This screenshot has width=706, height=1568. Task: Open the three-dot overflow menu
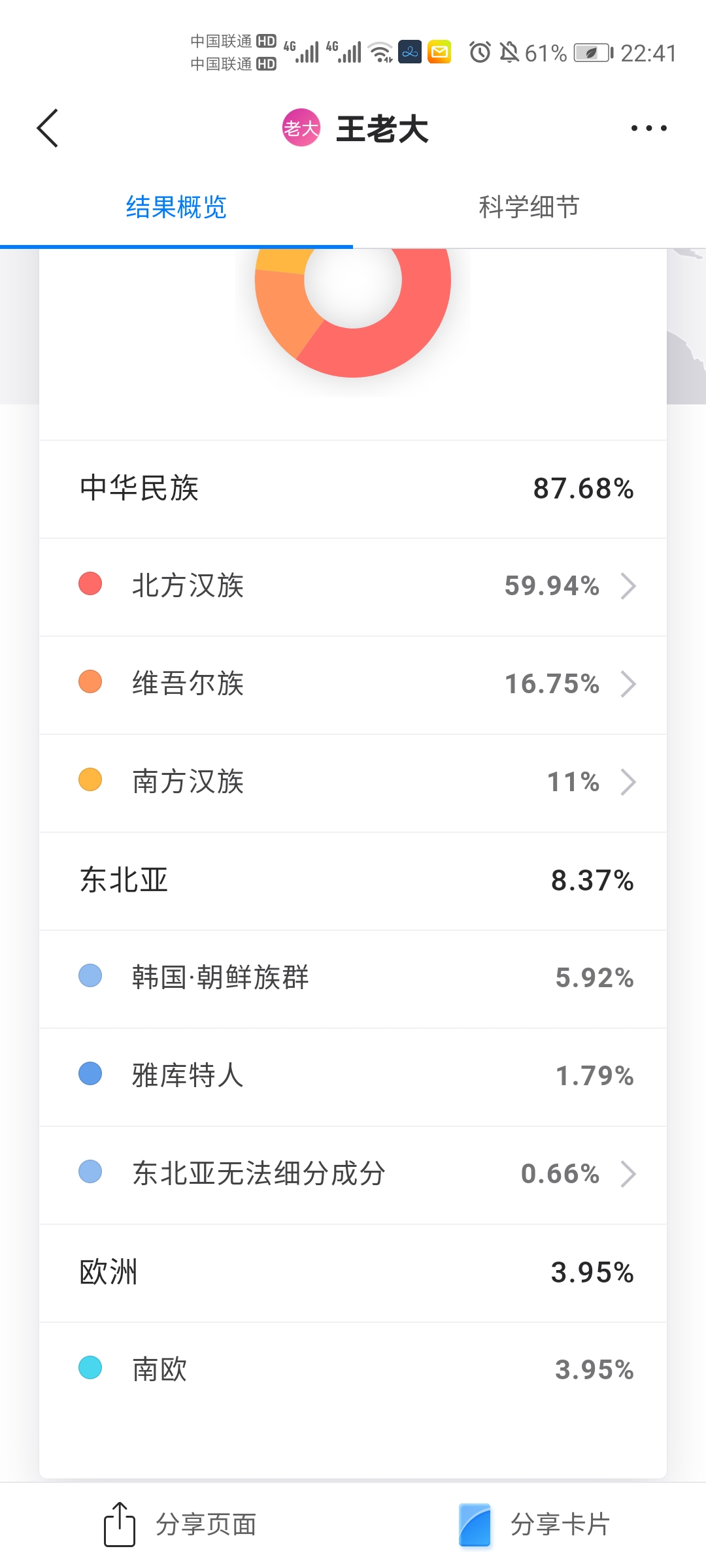tap(648, 128)
